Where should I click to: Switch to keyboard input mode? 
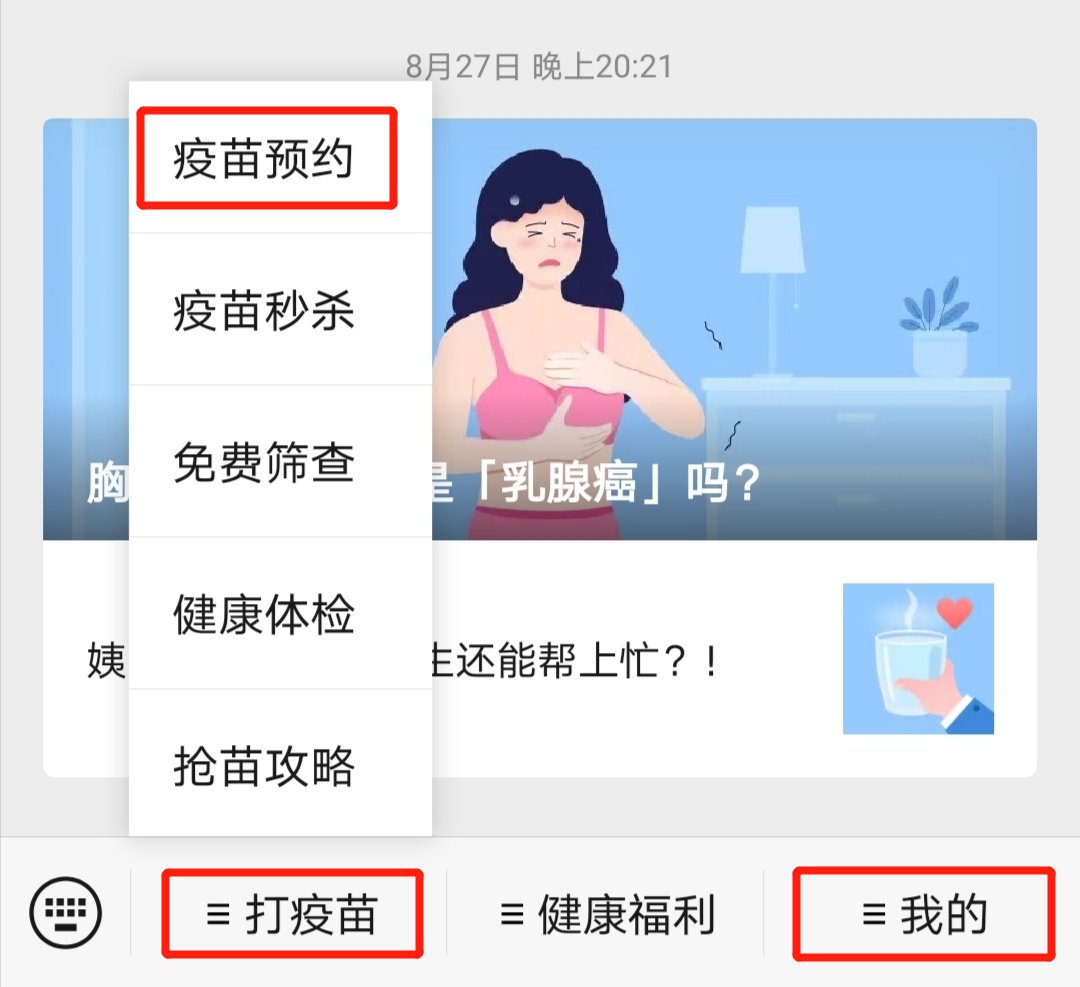tap(65, 914)
